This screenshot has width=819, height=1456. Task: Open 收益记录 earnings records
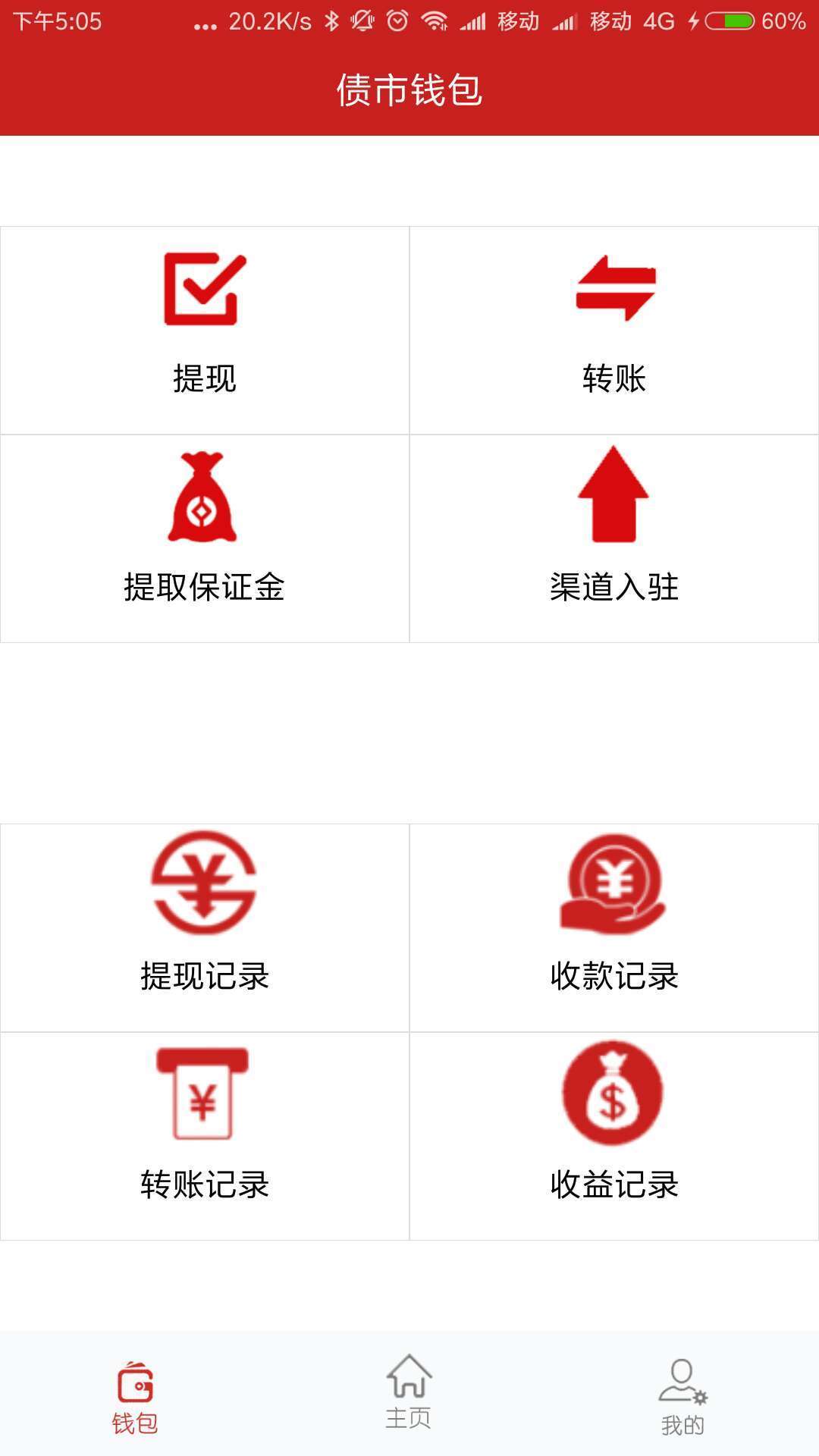pos(614,1136)
